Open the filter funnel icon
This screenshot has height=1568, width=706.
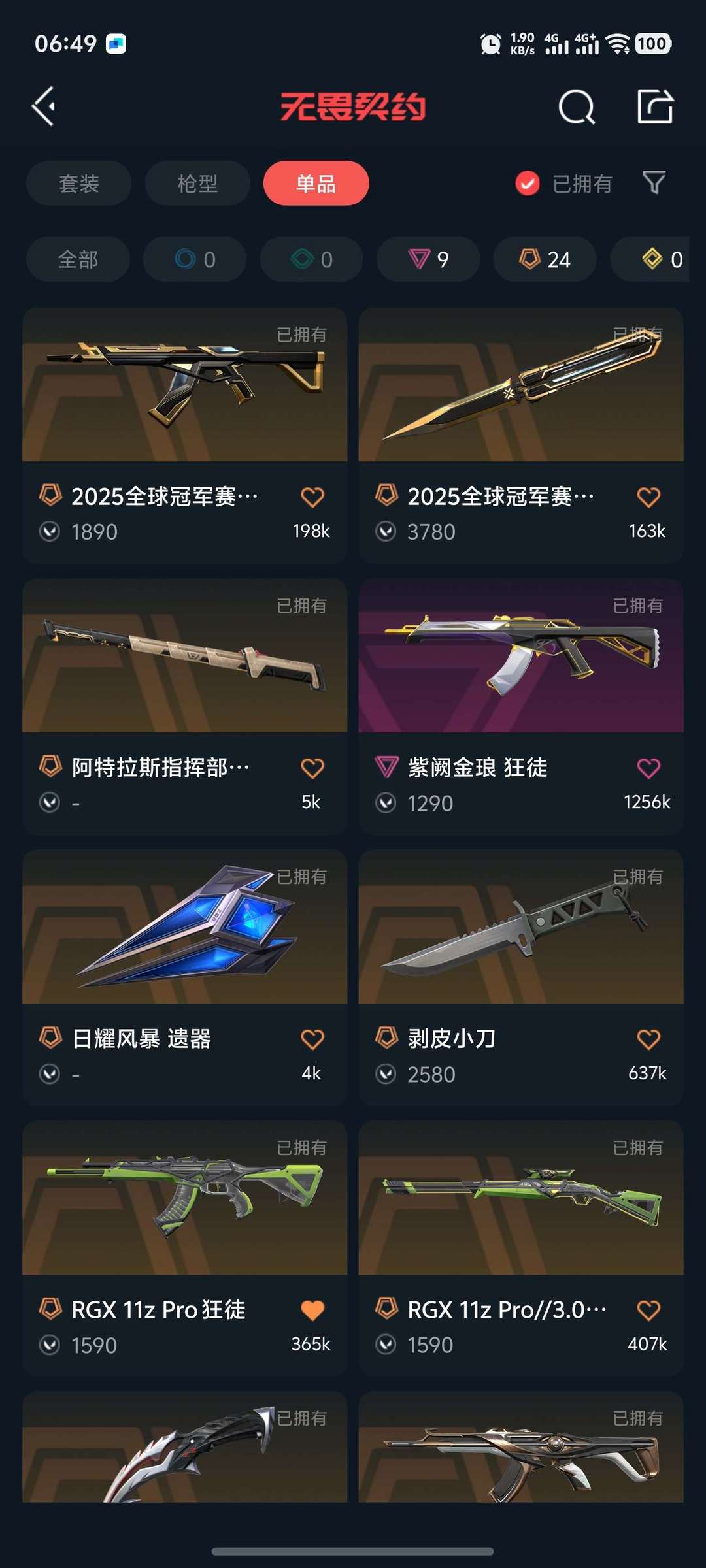coord(654,183)
